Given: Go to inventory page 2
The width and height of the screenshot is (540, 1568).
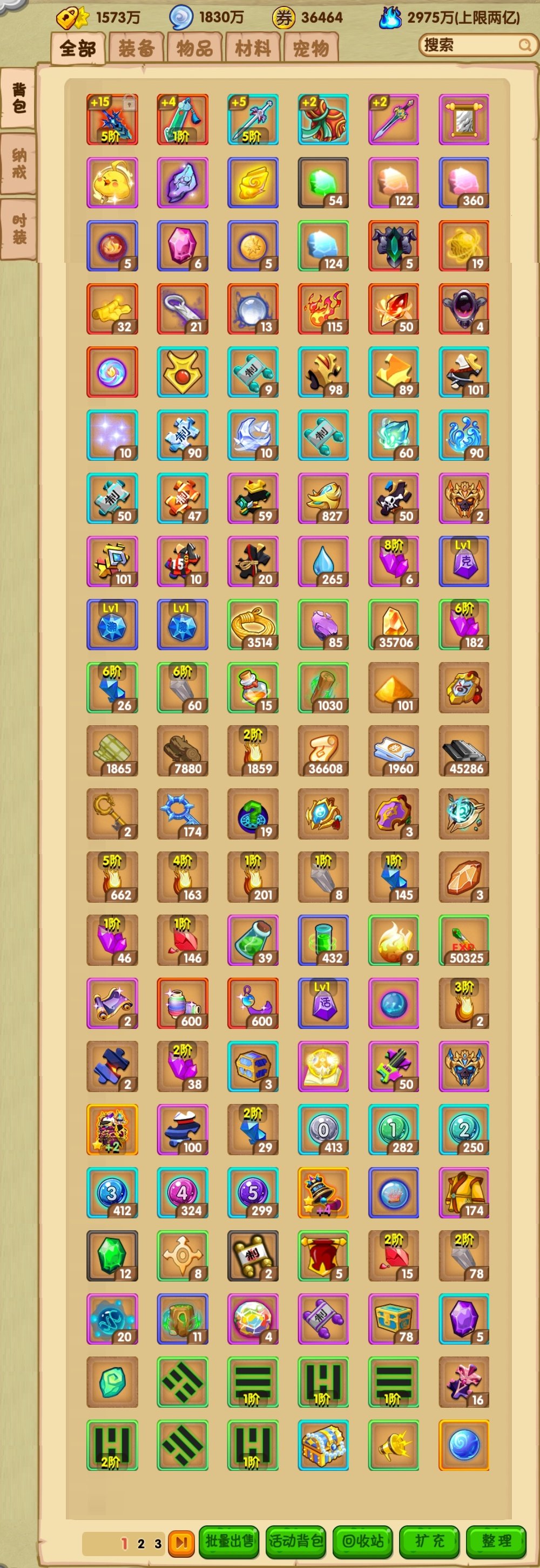Looking at the screenshot, I should (x=141, y=1543).
